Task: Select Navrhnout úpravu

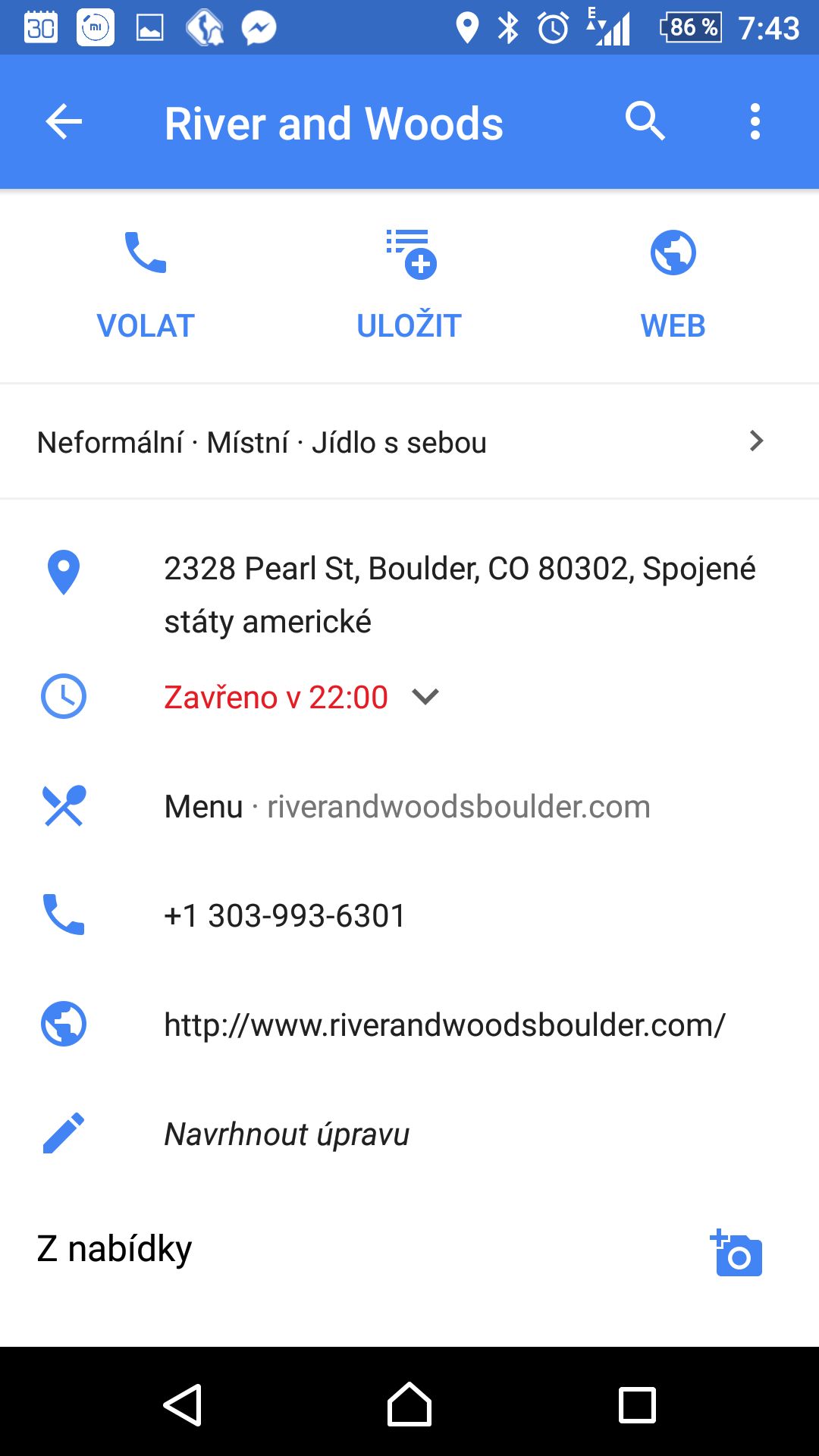Action: click(409, 1134)
